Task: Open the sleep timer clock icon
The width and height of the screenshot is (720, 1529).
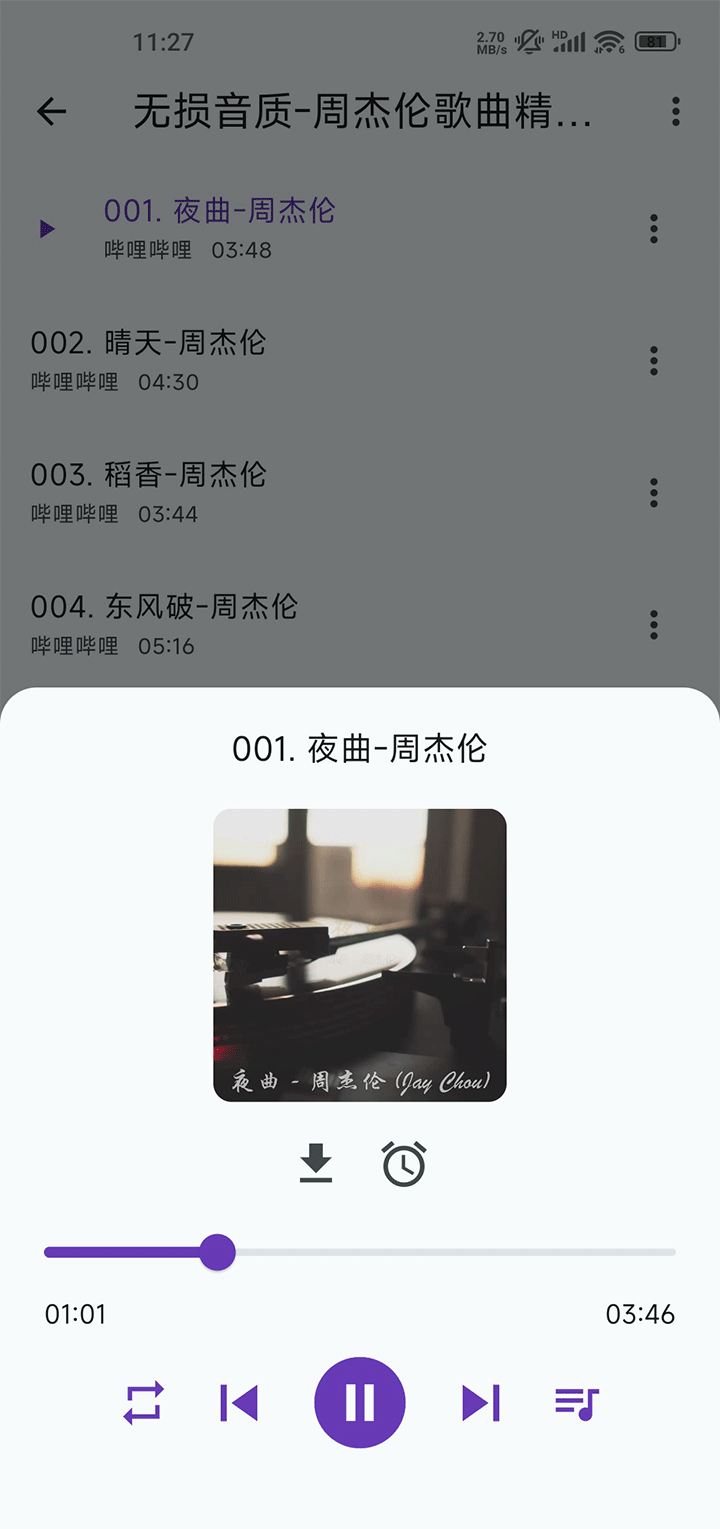Action: pyautogui.click(x=403, y=1163)
